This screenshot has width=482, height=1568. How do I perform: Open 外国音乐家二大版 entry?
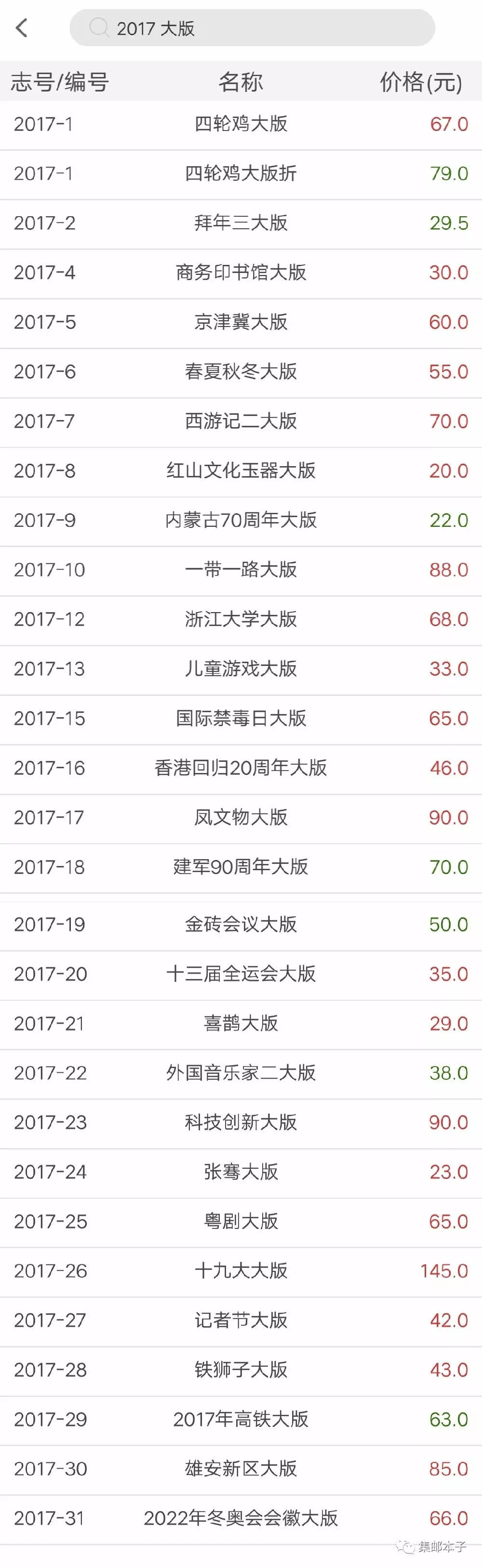241,1073
